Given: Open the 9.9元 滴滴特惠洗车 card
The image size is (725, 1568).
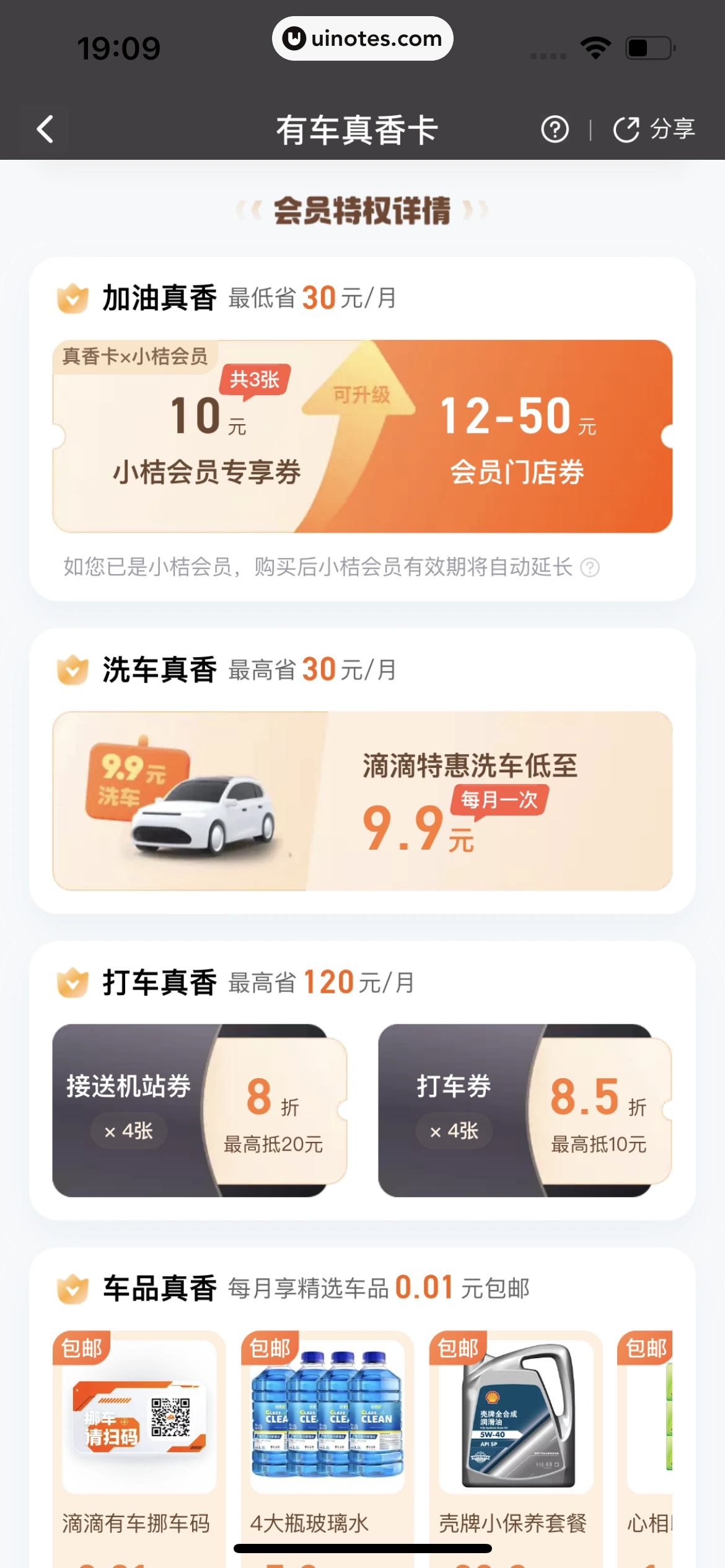Looking at the screenshot, I should click(362, 801).
